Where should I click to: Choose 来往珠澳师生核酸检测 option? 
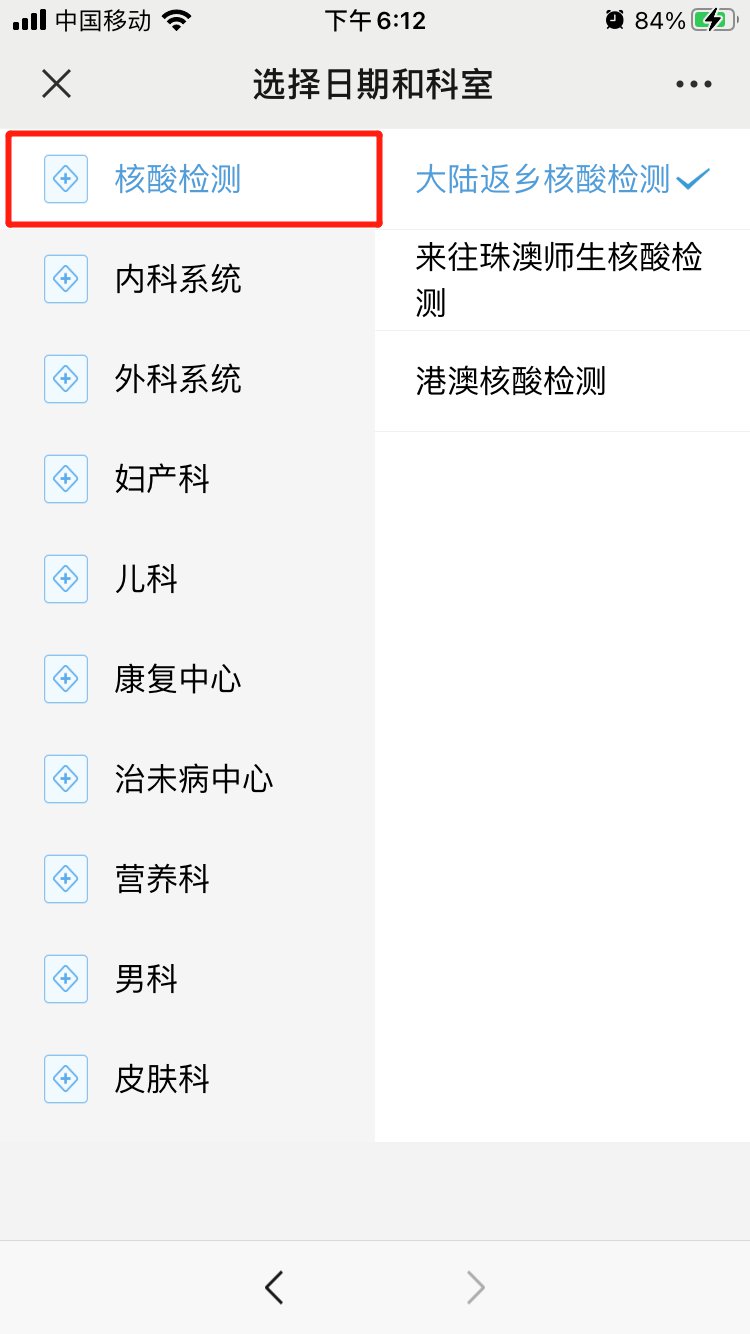[560, 280]
